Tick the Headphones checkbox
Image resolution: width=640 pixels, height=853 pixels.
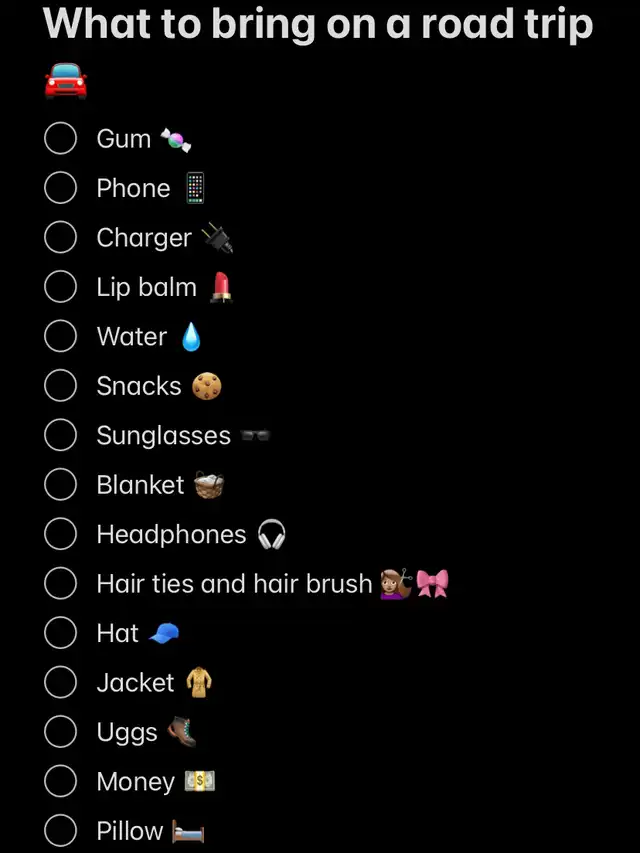coord(61,534)
